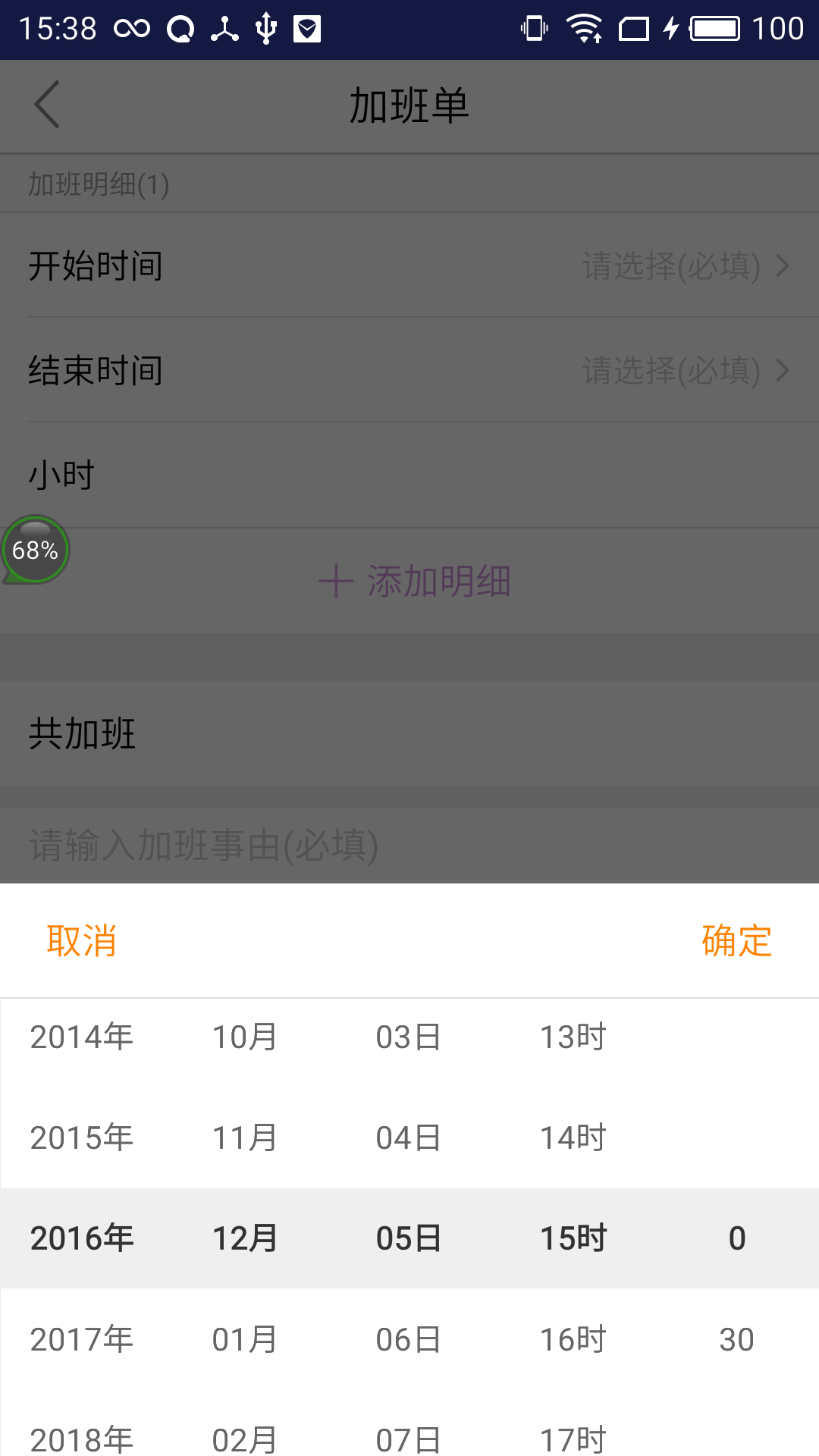
Task: Select 2017年 in the year column
Action: (82, 1339)
